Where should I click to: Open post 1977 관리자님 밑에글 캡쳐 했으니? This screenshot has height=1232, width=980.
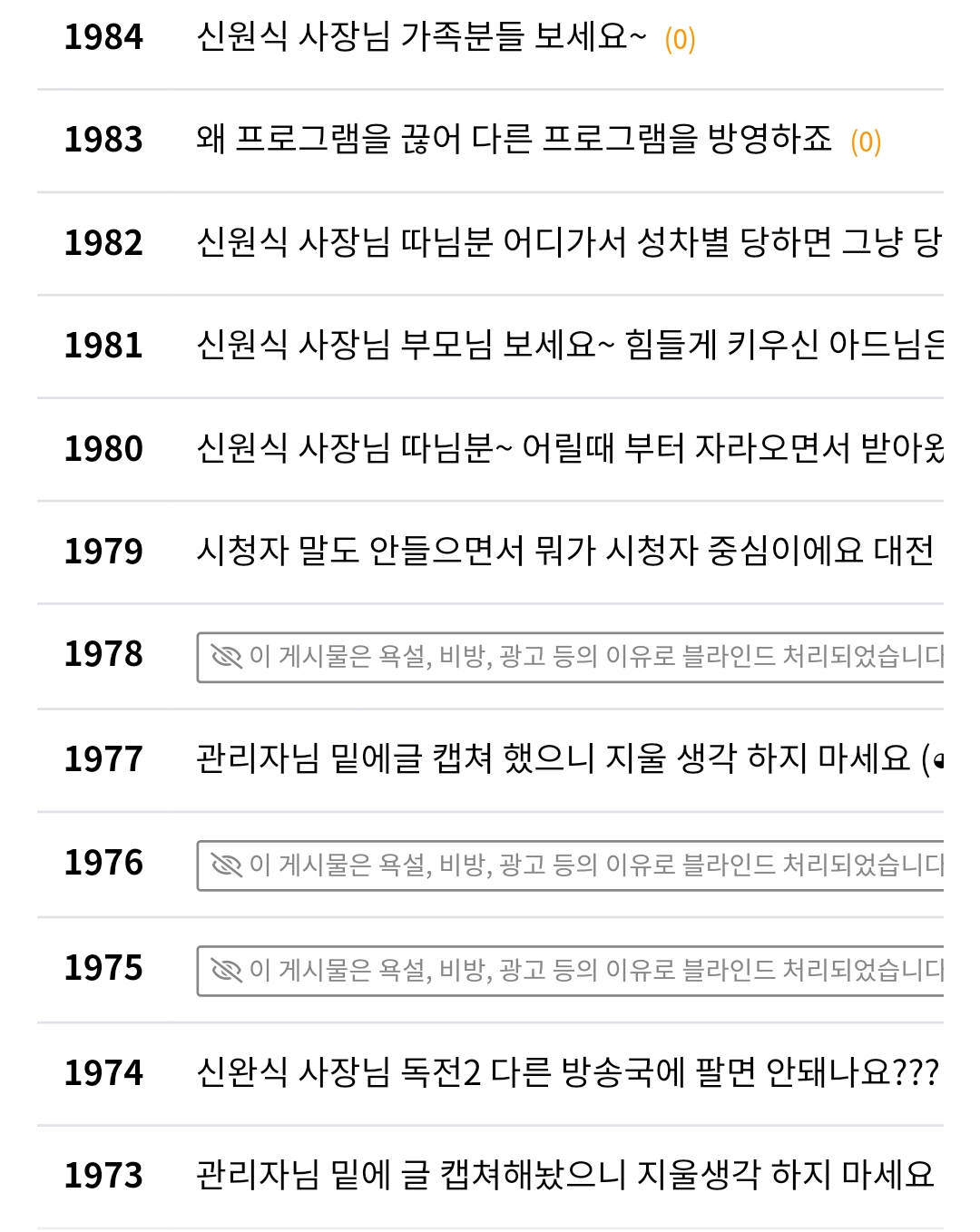554,758
